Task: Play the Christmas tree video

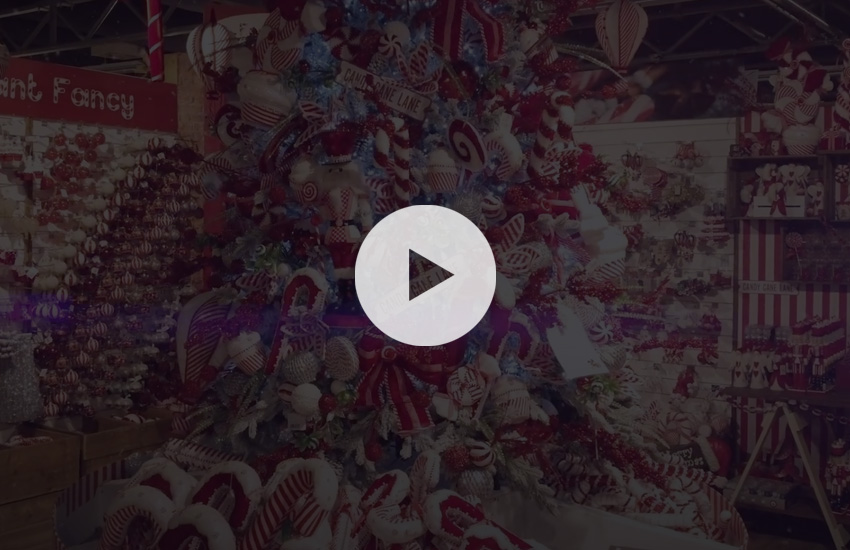Action: [x=425, y=275]
